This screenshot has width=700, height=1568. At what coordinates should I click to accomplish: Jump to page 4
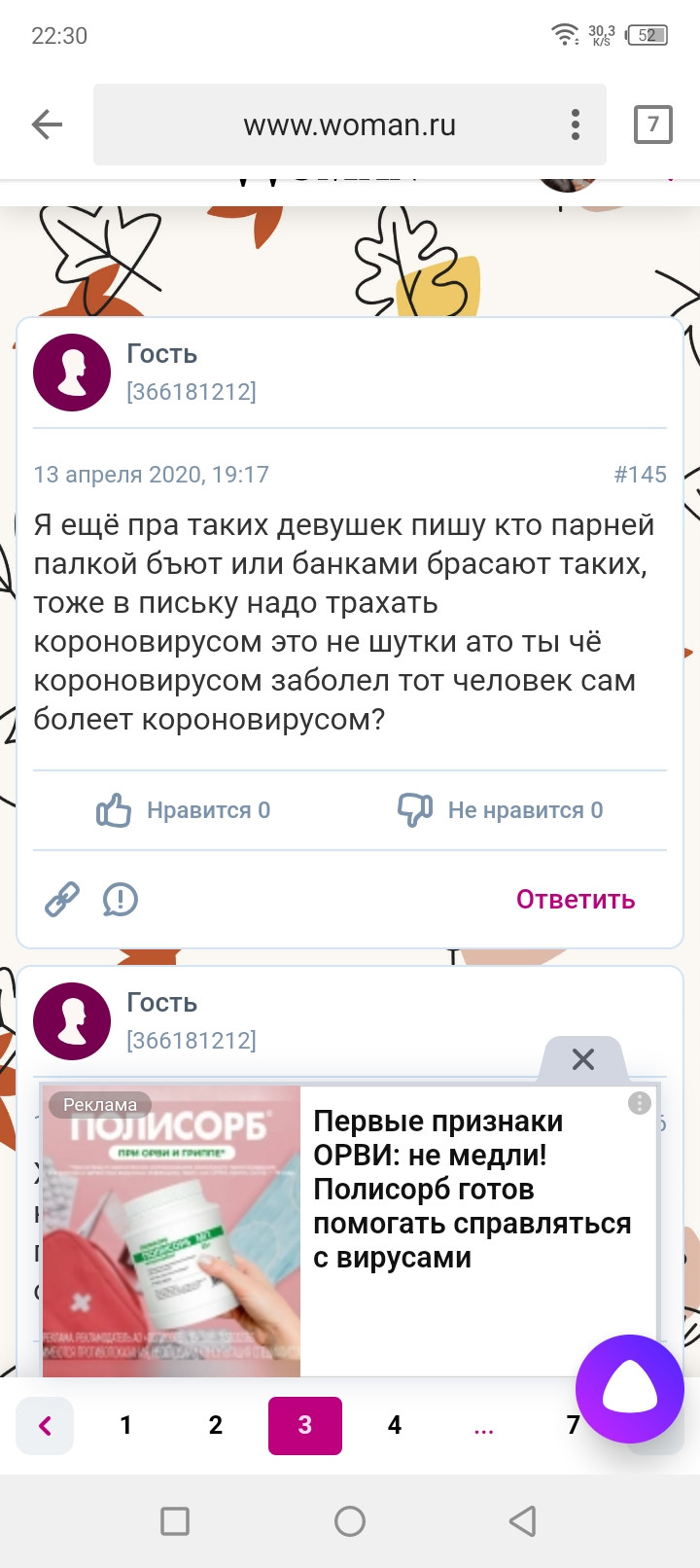[x=395, y=1426]
